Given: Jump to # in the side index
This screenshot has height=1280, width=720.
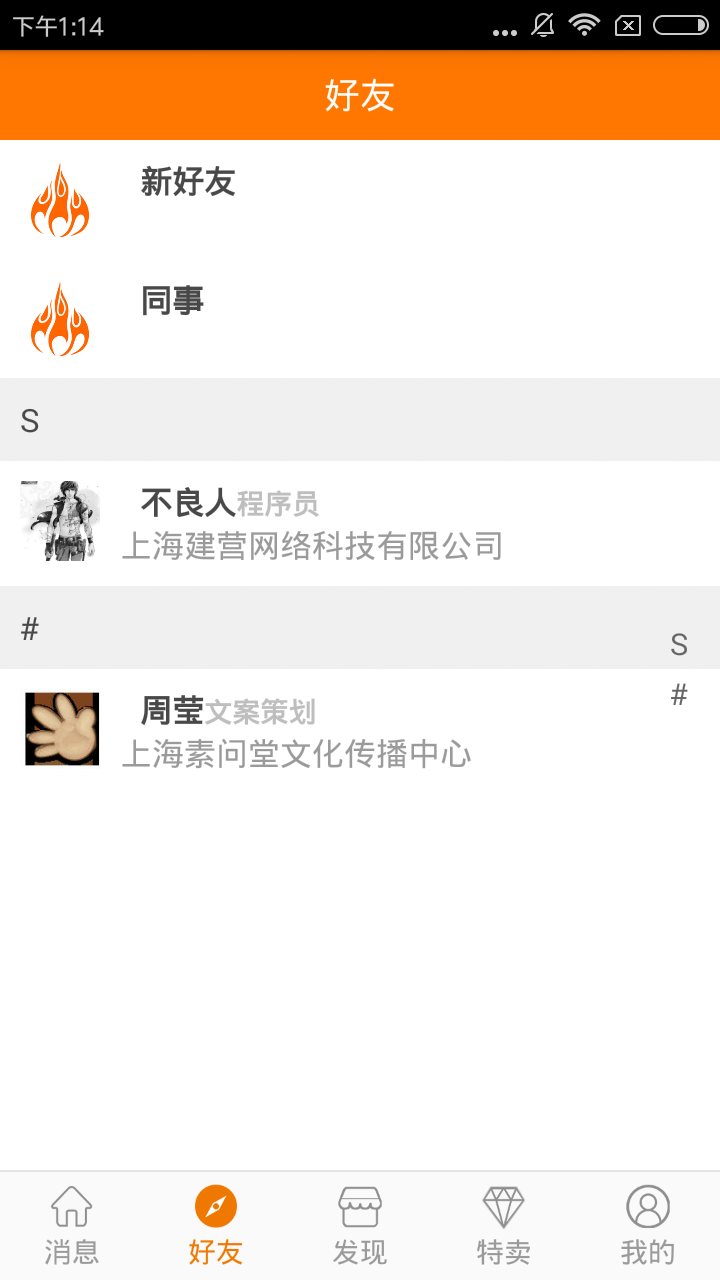Looking at the screenshot, I should tap(679, 695).
